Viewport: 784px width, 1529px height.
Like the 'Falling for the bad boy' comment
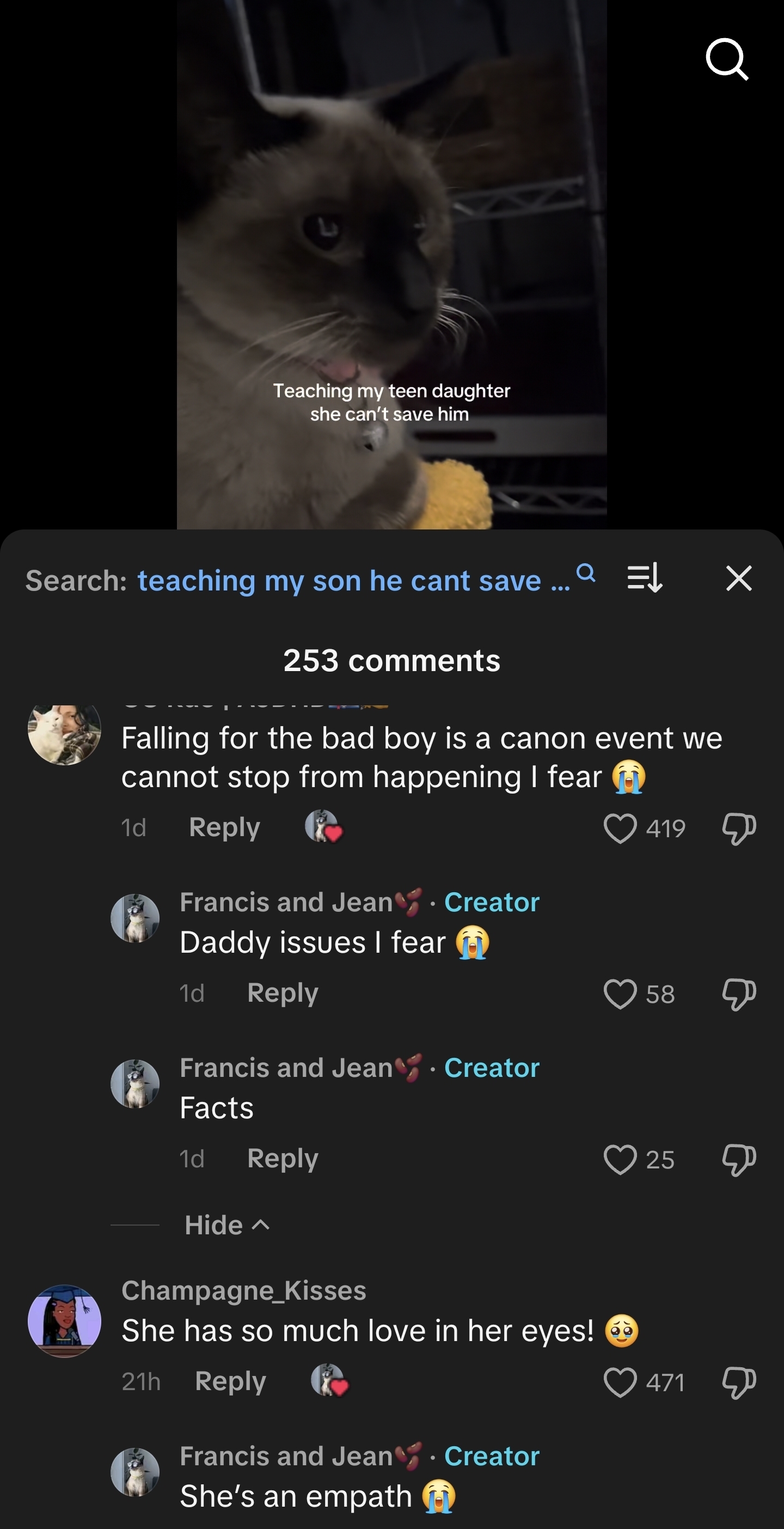coord(620,828)
